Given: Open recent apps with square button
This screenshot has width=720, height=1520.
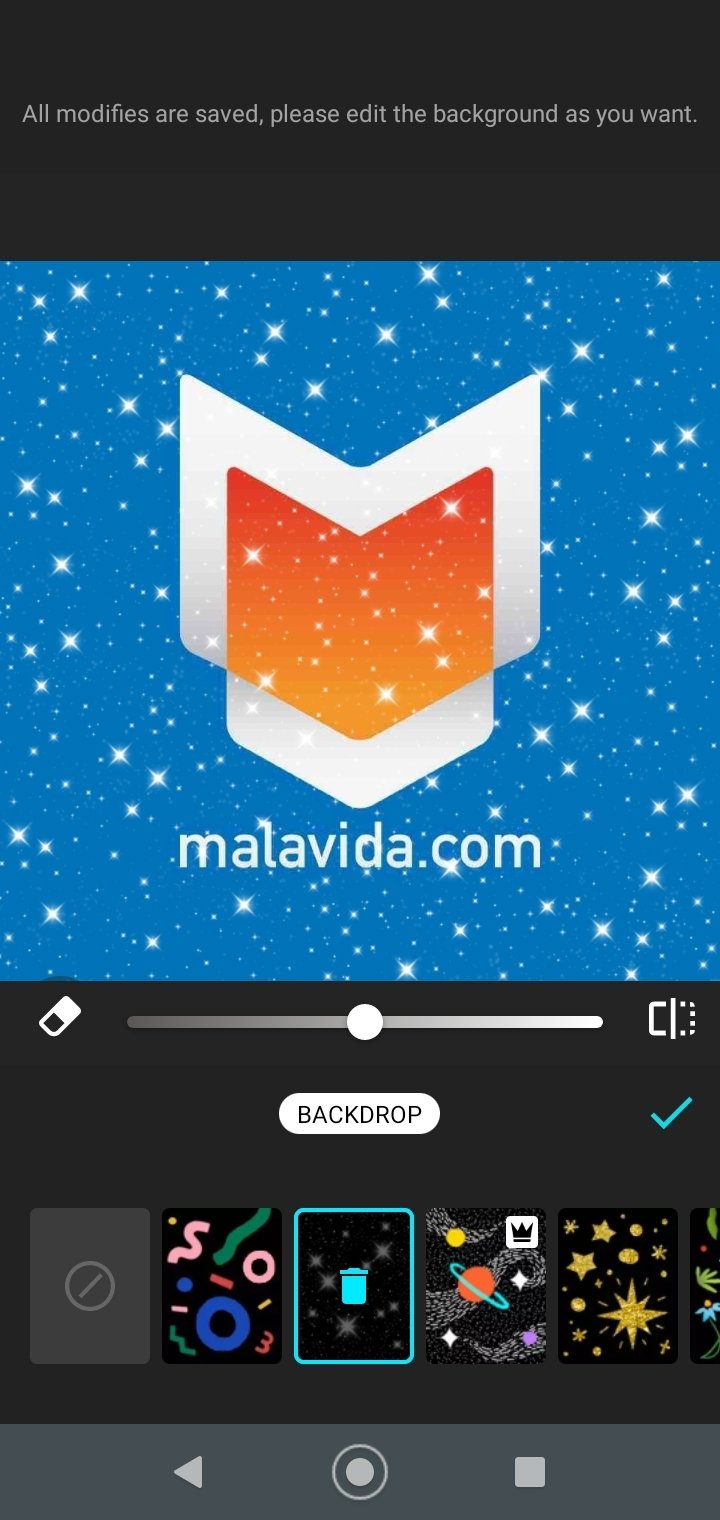Looking at the screenshot, I should point(529,1471).
